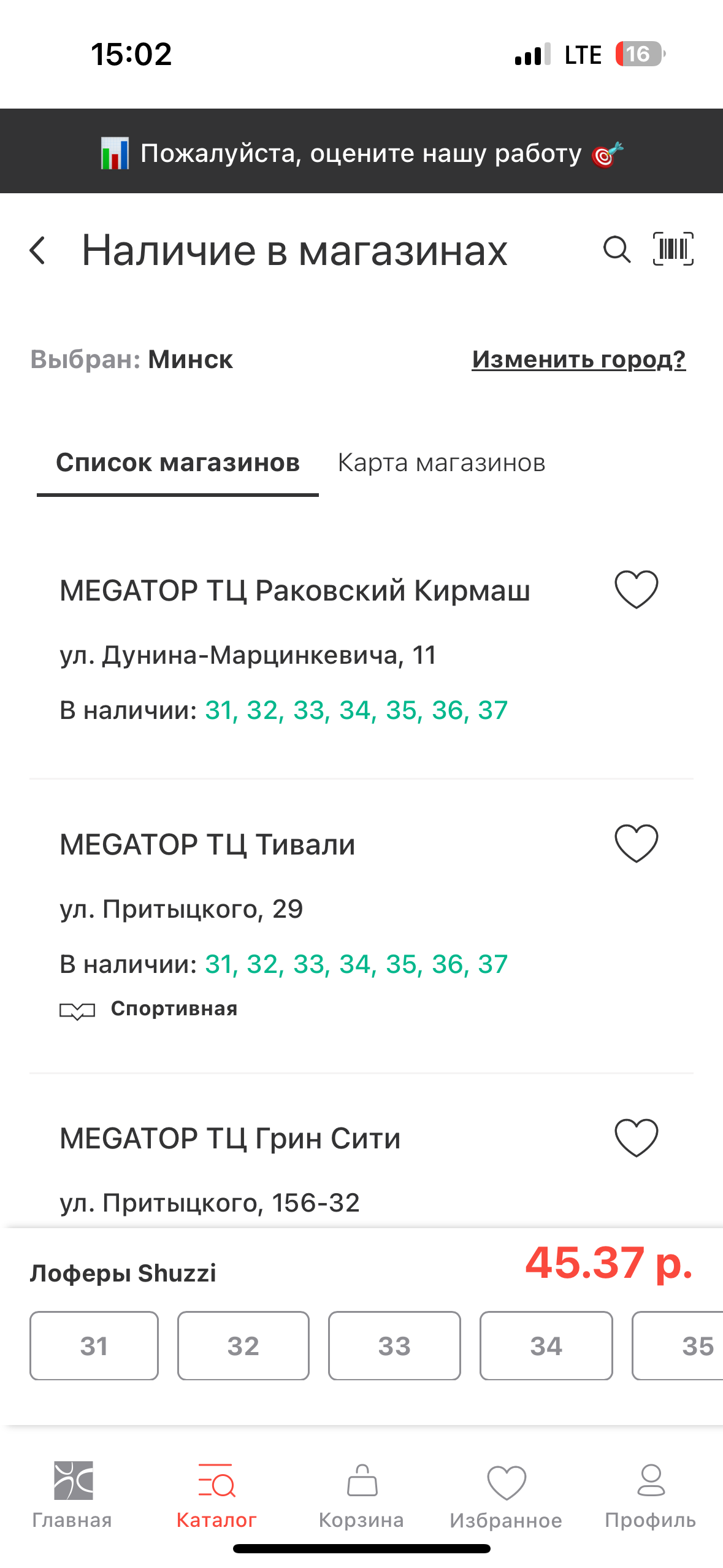Favorite the Раковский Кирмаш store
The width and height of the screenshot is (723, 1568).
[637, 590]
